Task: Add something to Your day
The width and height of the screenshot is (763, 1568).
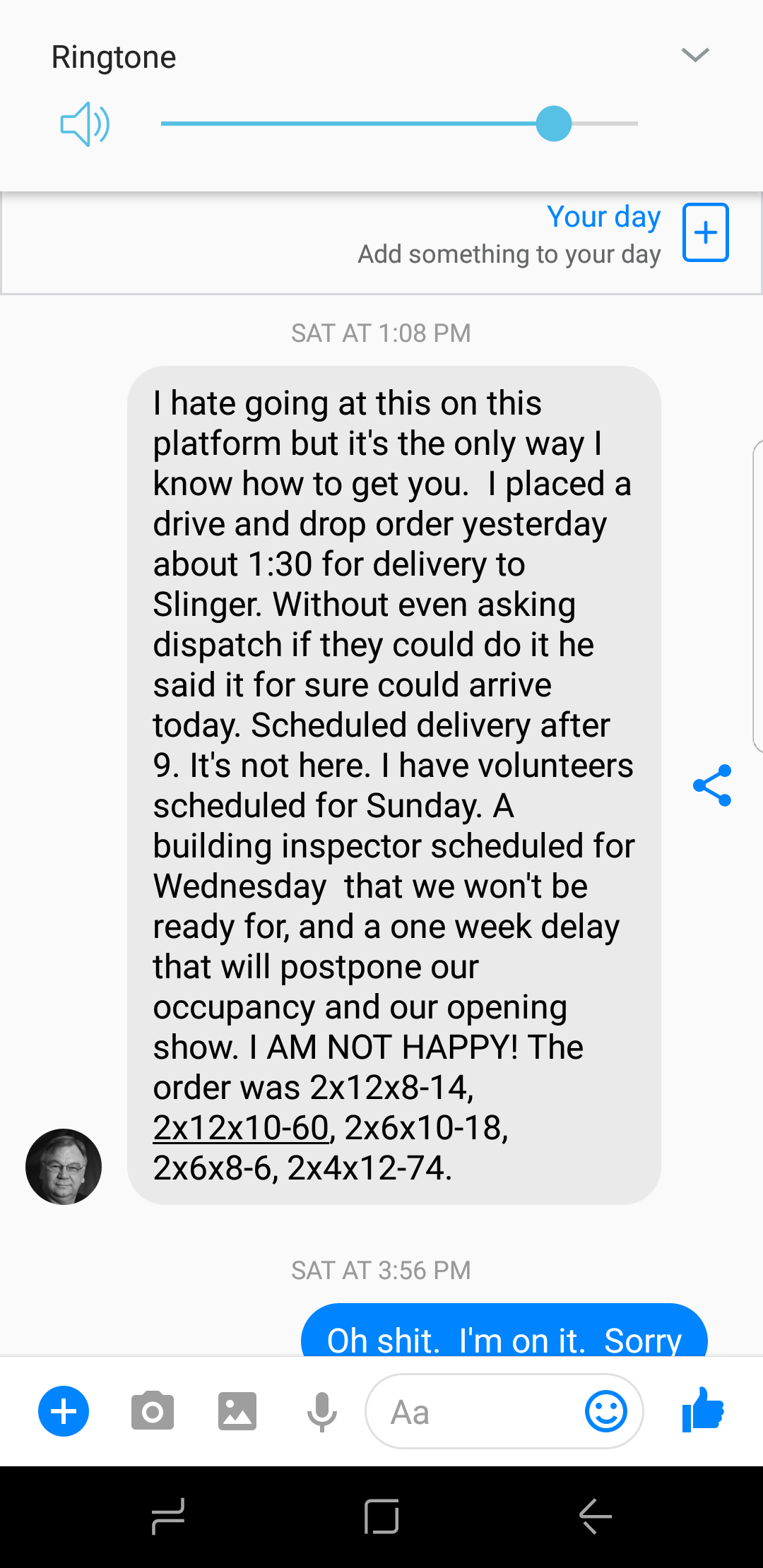Action: (x=705, y=232)
